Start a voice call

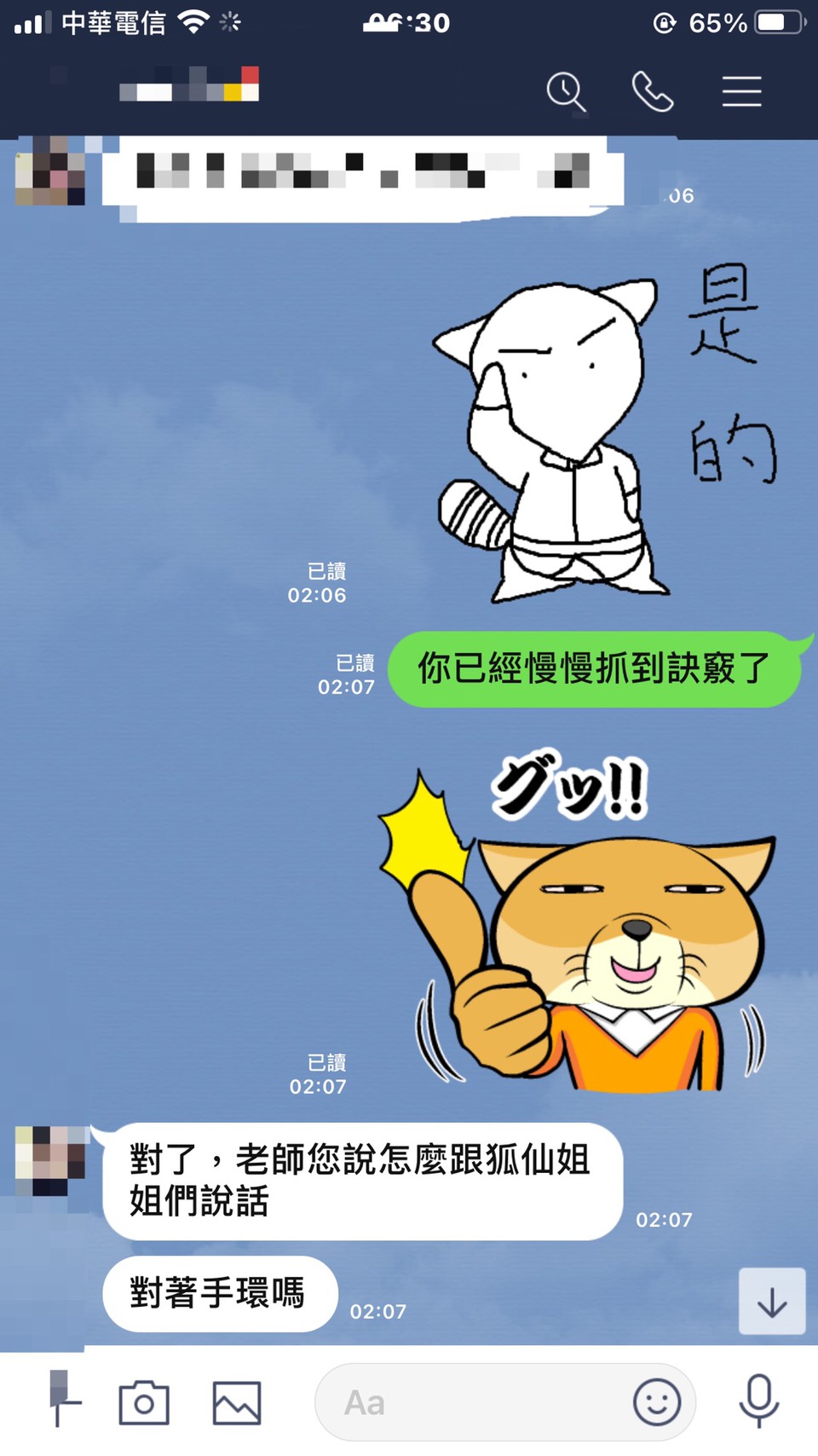click(653, 91)
